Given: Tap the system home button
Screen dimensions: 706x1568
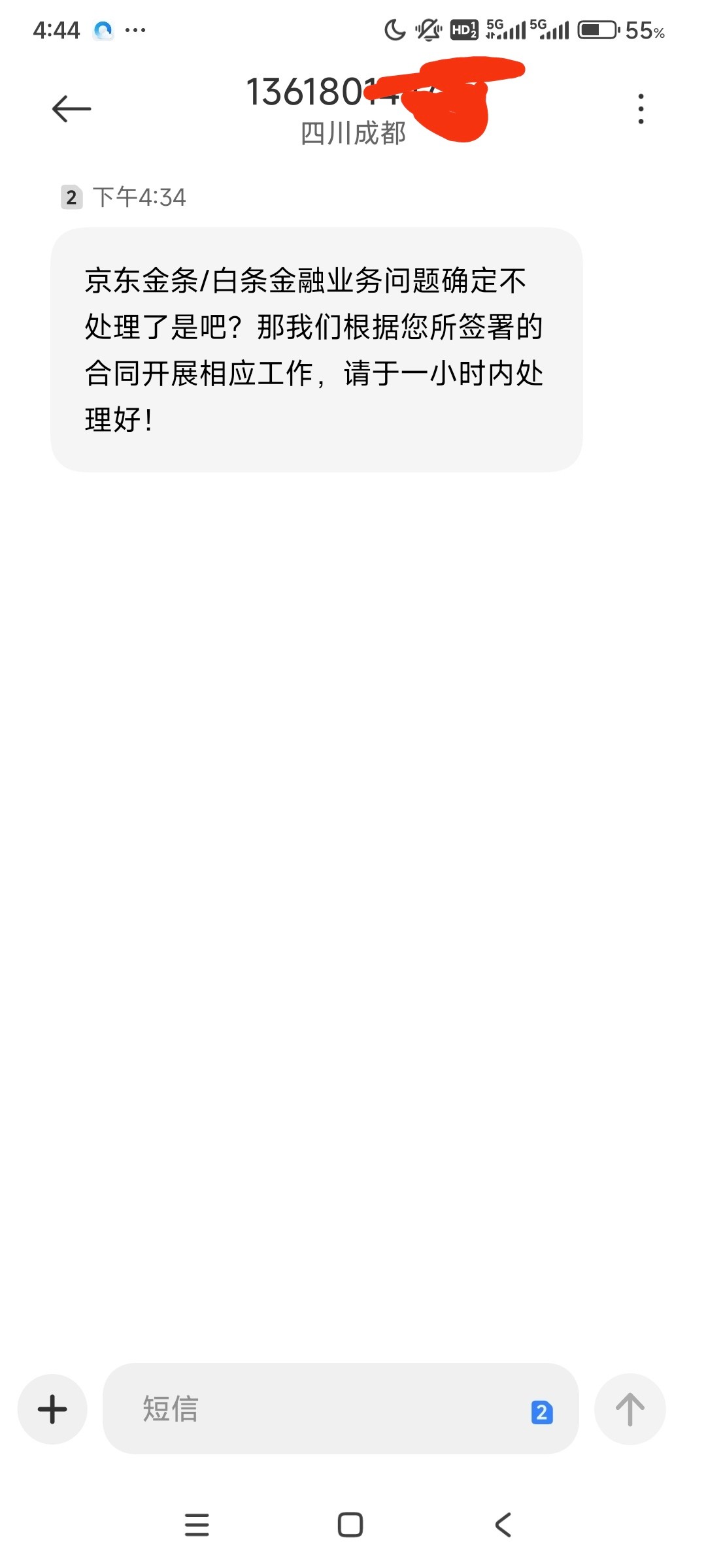Looking at the screenshot, I should coord(350,1525).
